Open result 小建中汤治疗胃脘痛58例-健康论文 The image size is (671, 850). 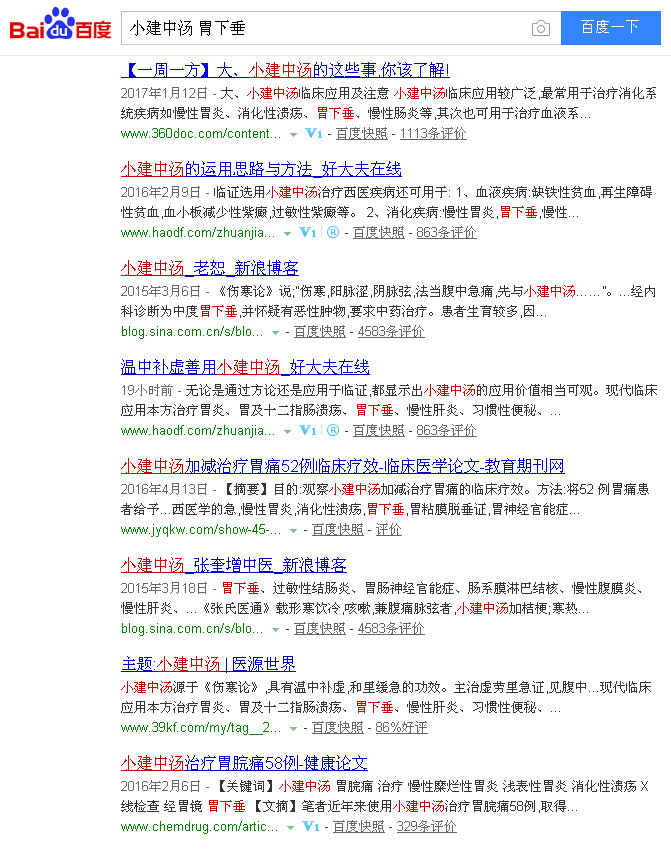pos(244,763)
